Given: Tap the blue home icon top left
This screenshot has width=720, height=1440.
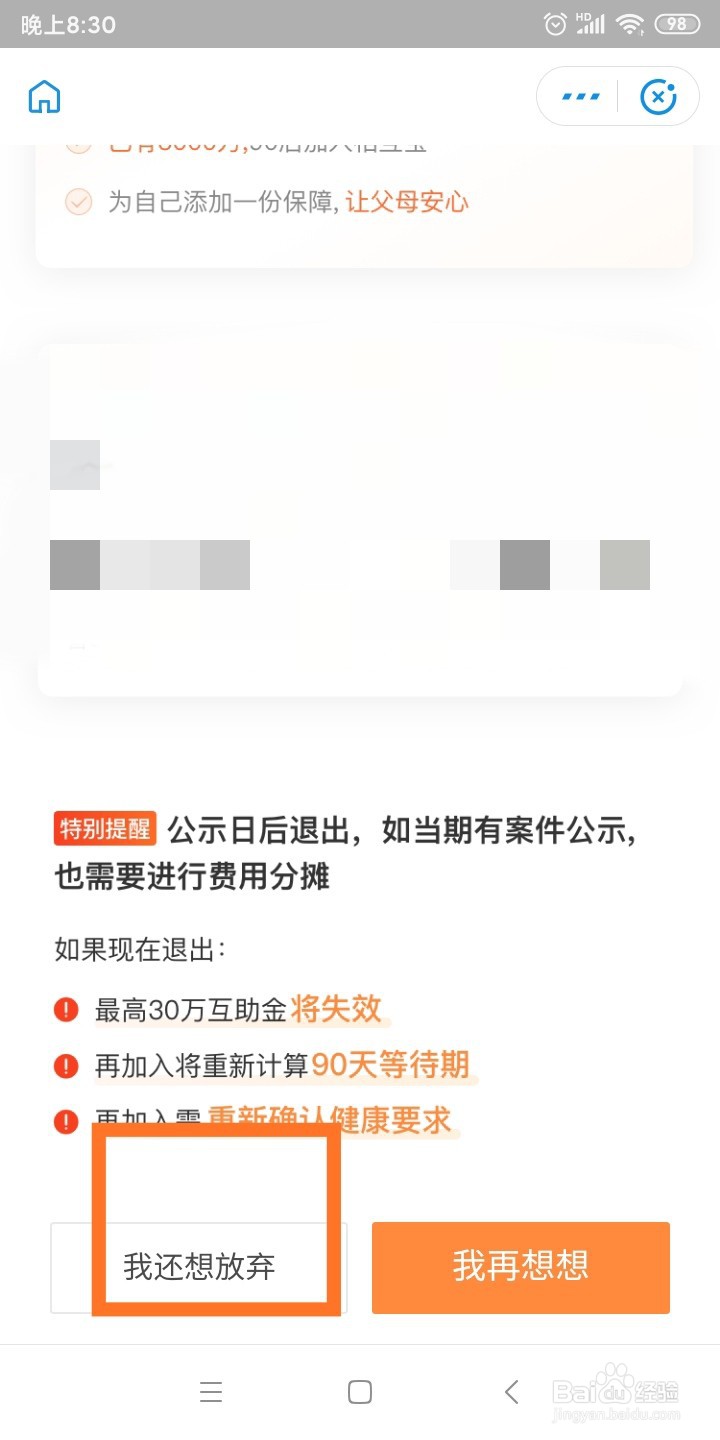Looking at the screenshot, I should [x=43, y=96].
